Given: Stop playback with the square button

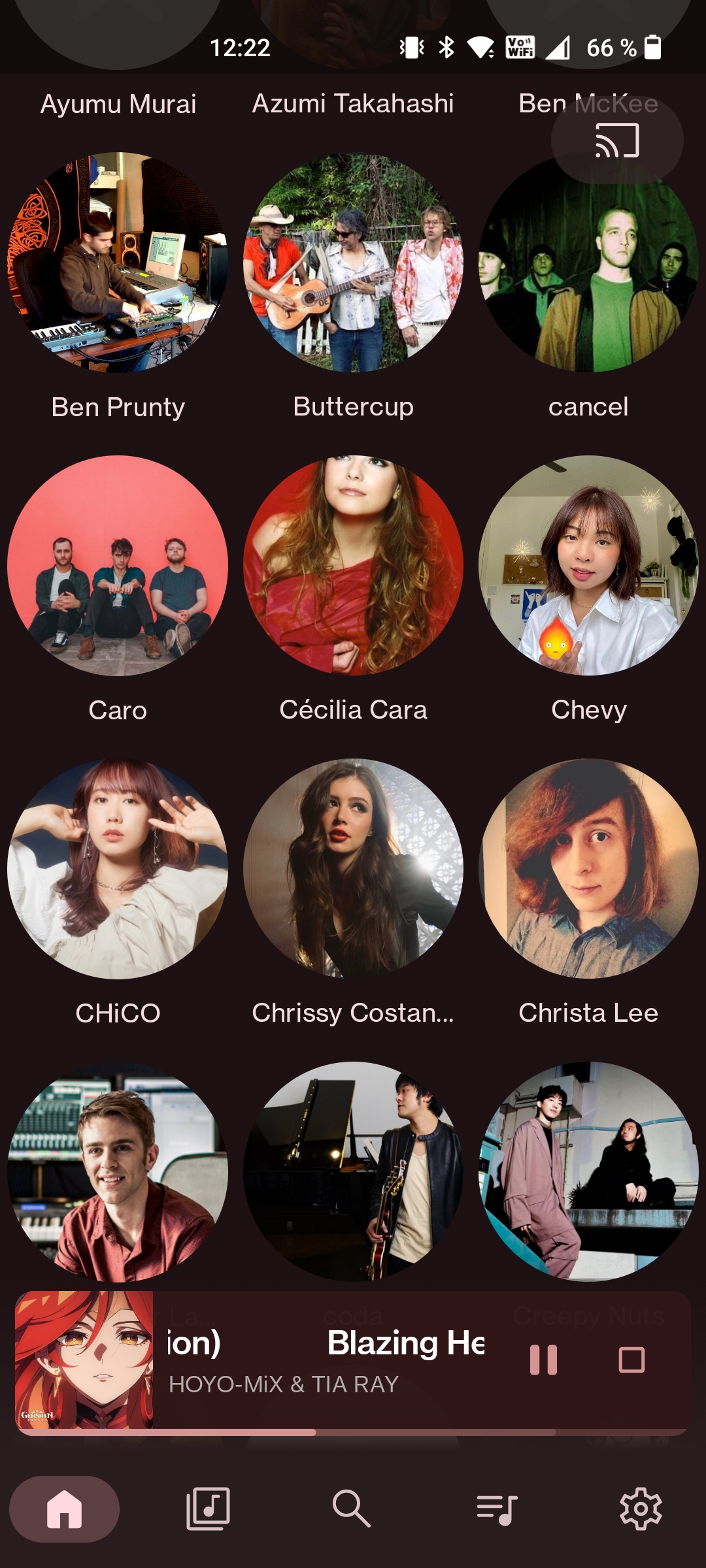Looking at the screenshot, I should pyautogui.click(x=631, y=1360).
